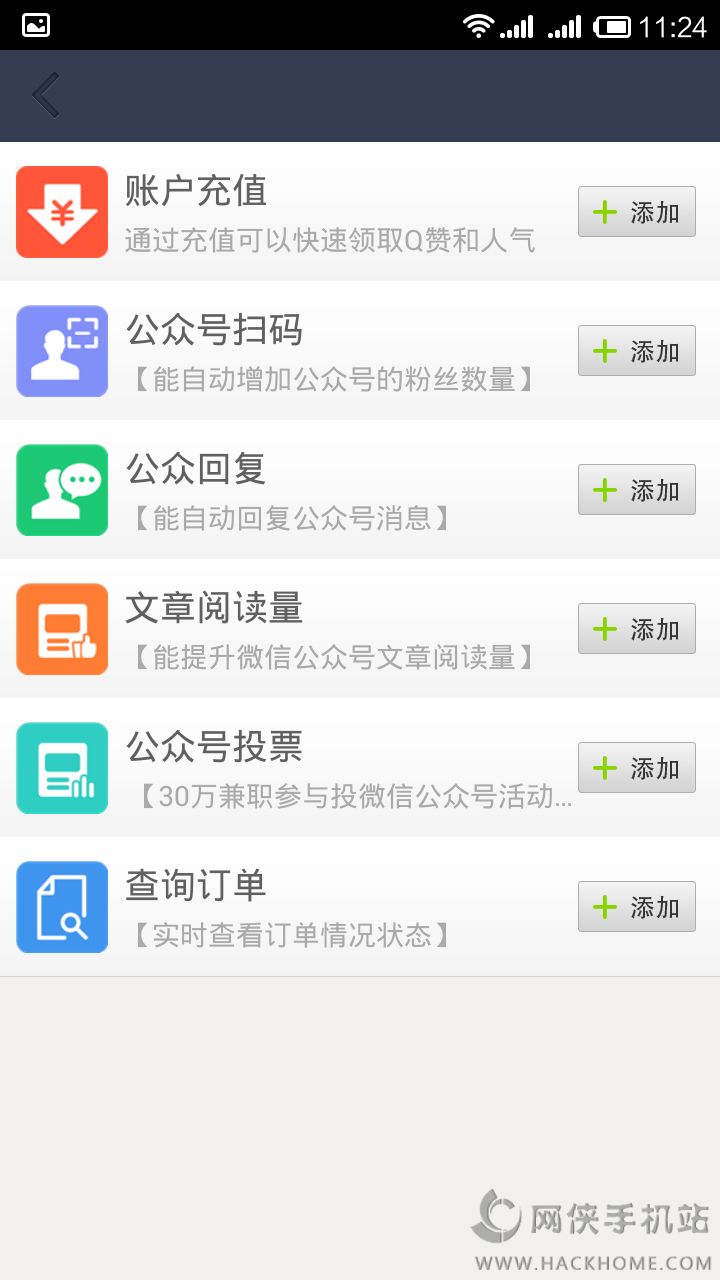The height and width of the screenshot is (1280, 720).
Task: Open the 账户充值 row
Action: coord(300,212)
